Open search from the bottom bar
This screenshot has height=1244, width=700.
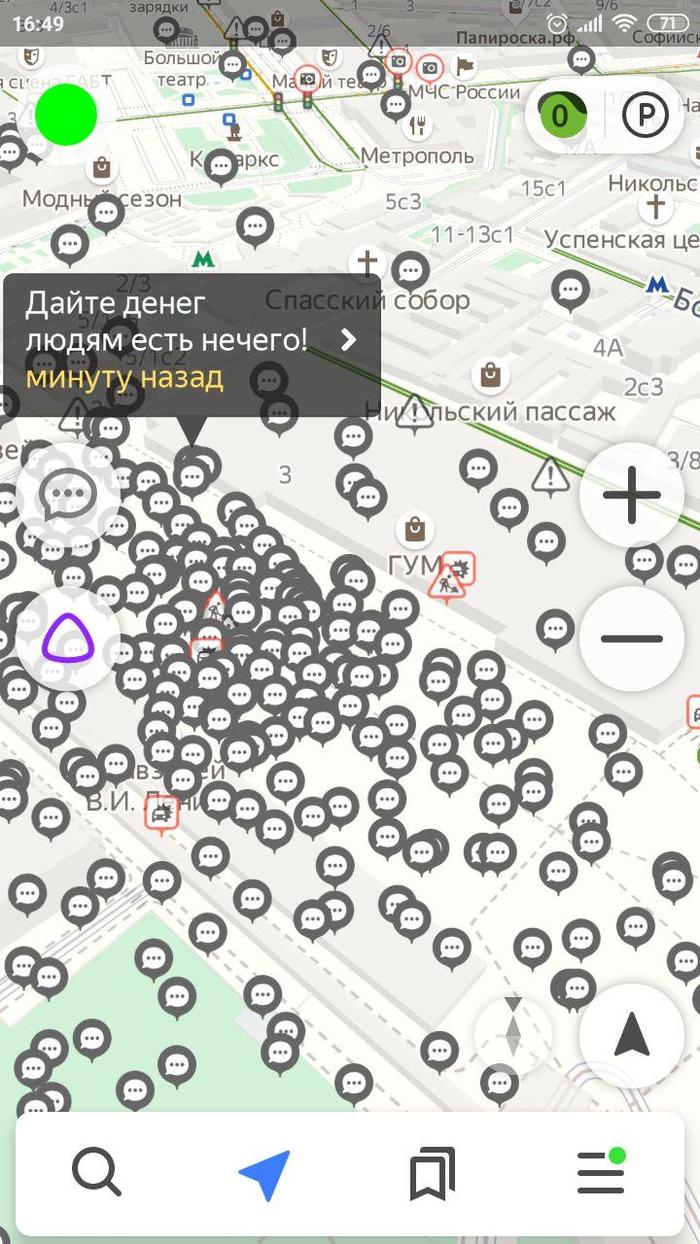point(97,1172)
